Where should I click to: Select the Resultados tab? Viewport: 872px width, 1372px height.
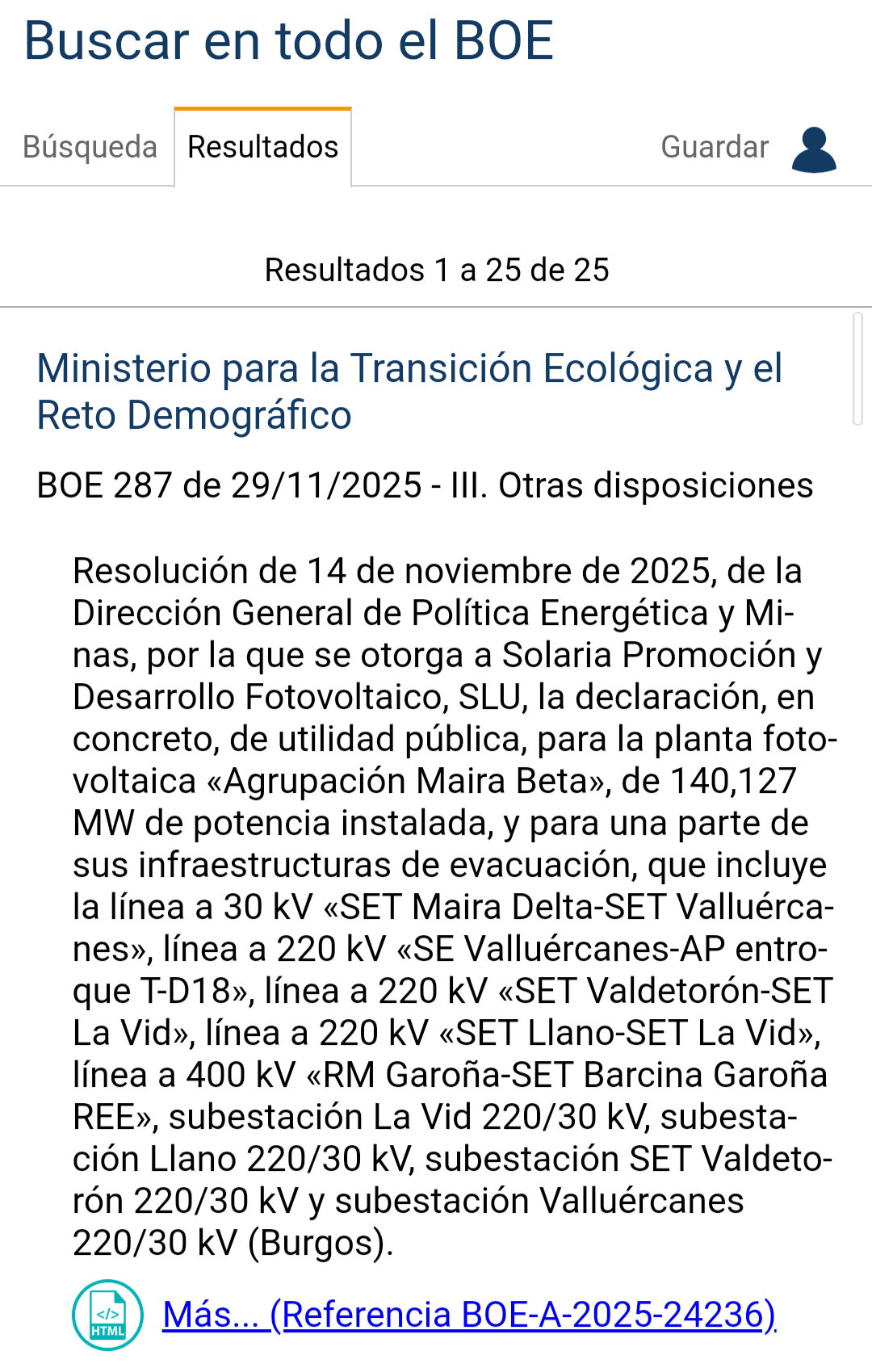(263, 147)
